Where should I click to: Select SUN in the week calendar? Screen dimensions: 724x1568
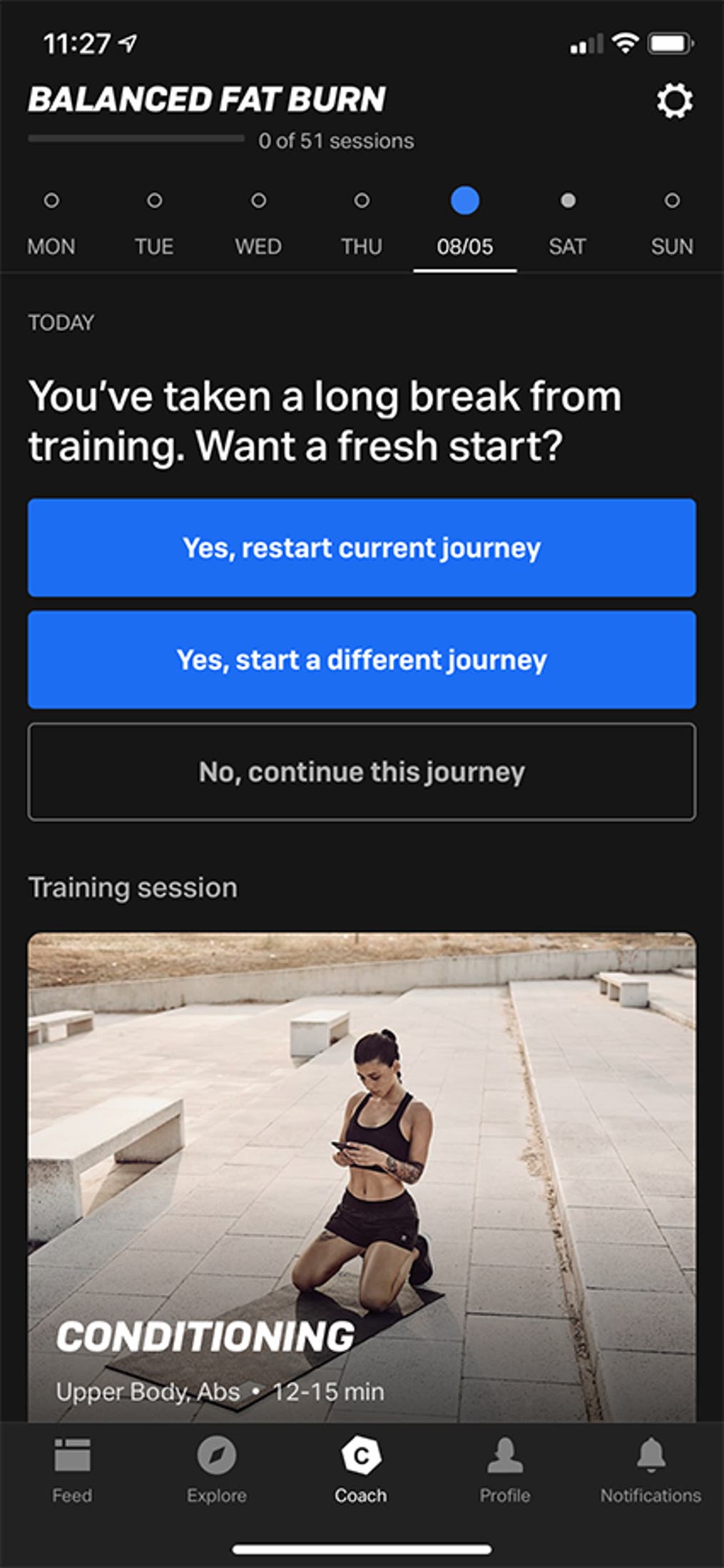(x=672, y=224)
